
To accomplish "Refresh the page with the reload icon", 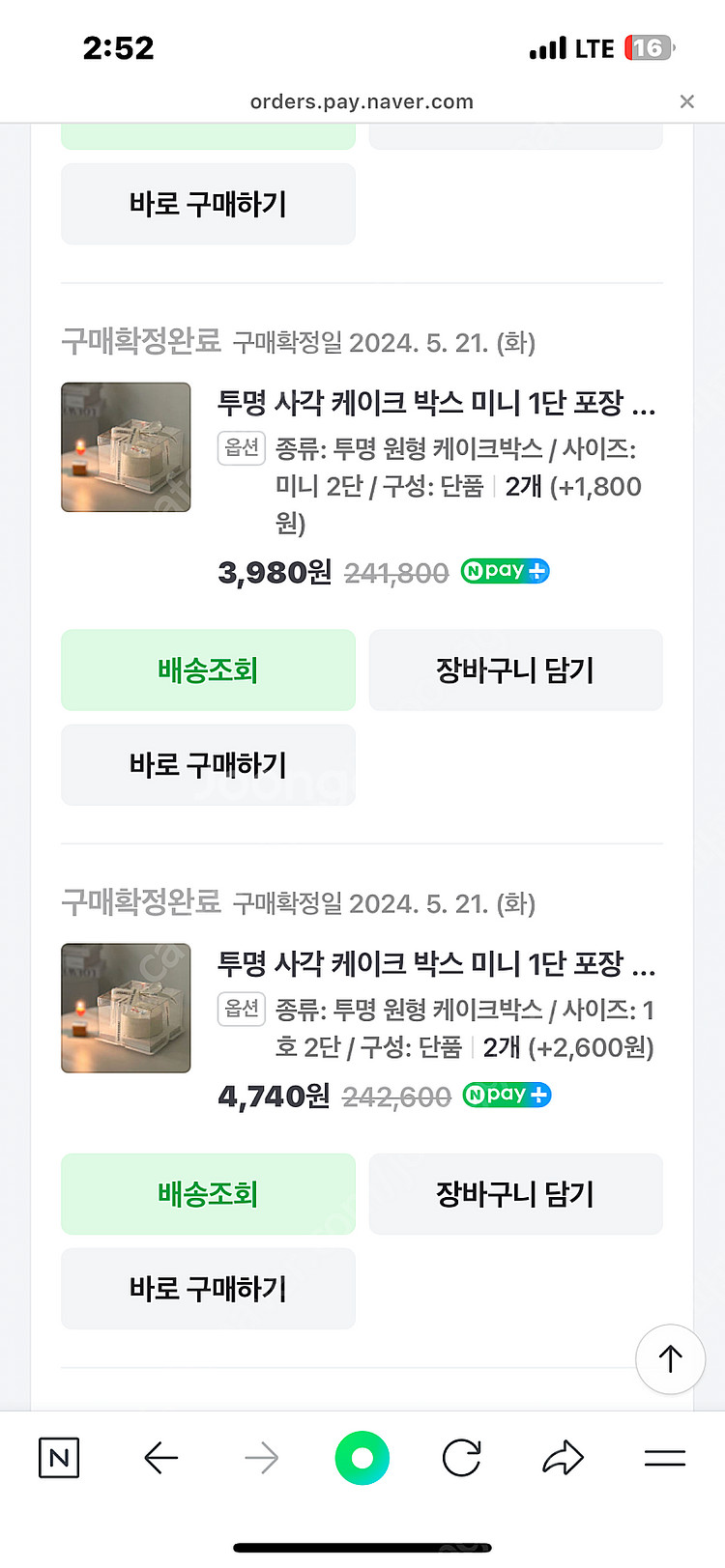I will pyautogui.click(x=461, y=1457).
